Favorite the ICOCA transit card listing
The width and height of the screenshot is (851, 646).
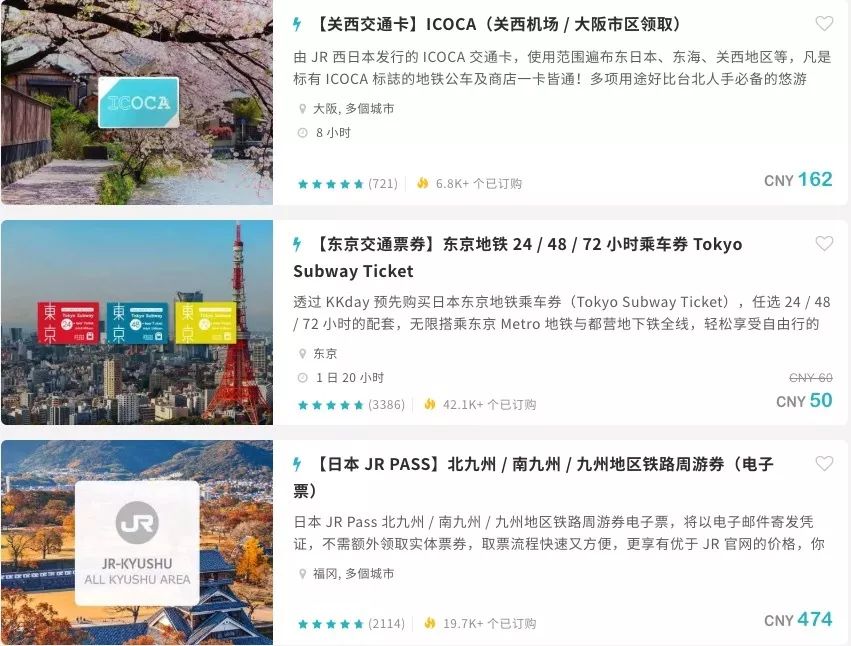click(x=824, y=23)
